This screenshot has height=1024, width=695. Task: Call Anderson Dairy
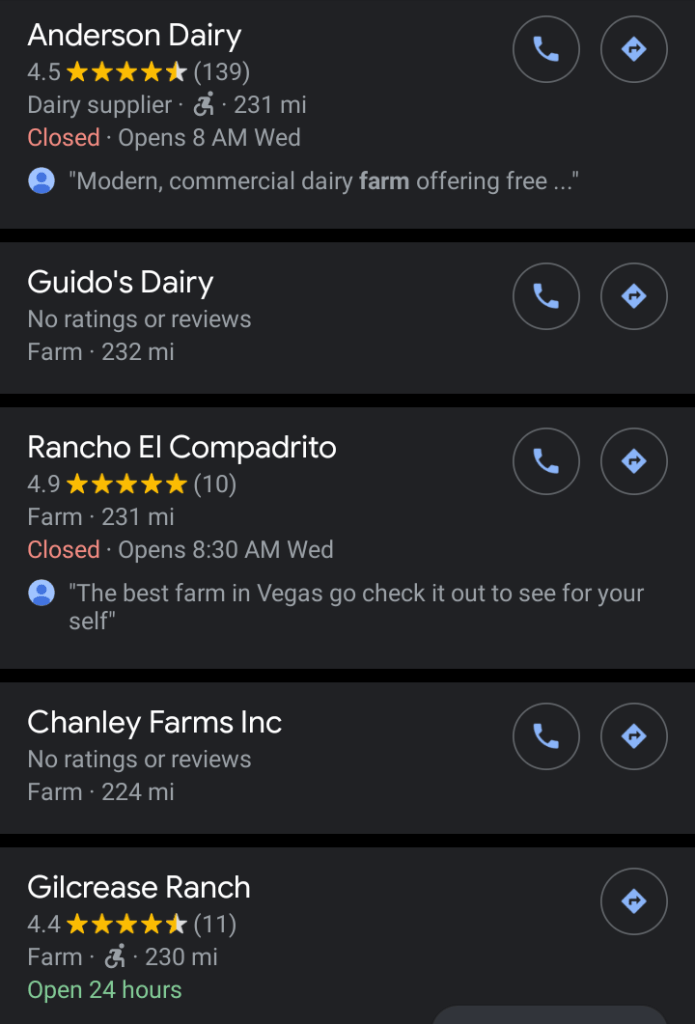click(546, 49)
